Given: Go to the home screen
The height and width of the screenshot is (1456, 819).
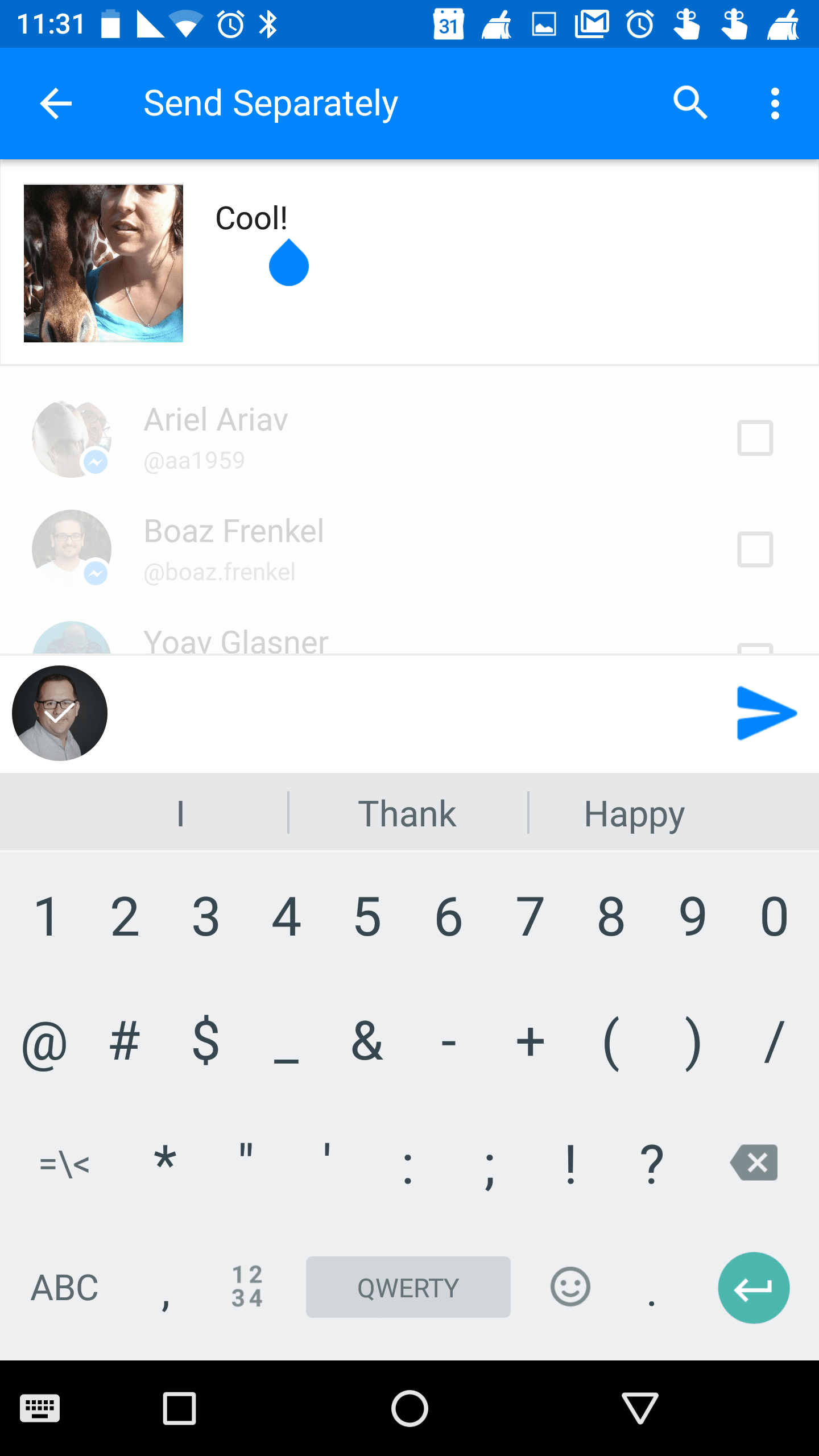Looking at the screenshot, I should coord(409,1408).
